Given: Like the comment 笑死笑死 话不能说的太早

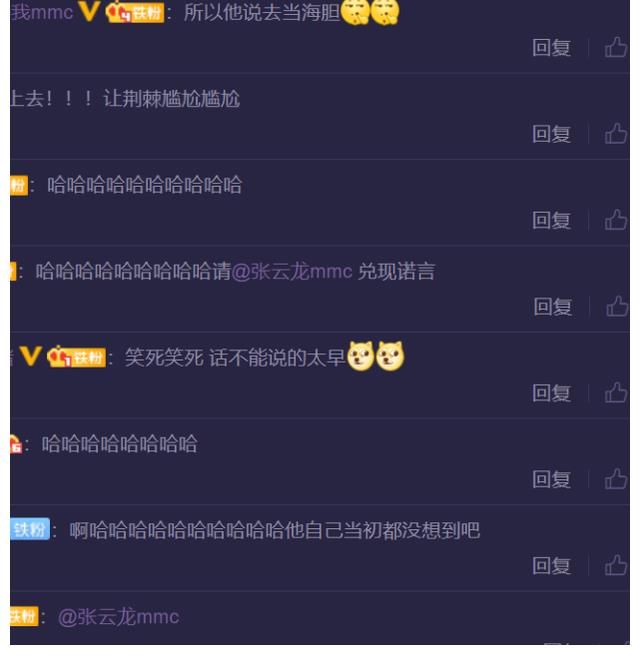Looking at the screenshot, I should point(615,394).
